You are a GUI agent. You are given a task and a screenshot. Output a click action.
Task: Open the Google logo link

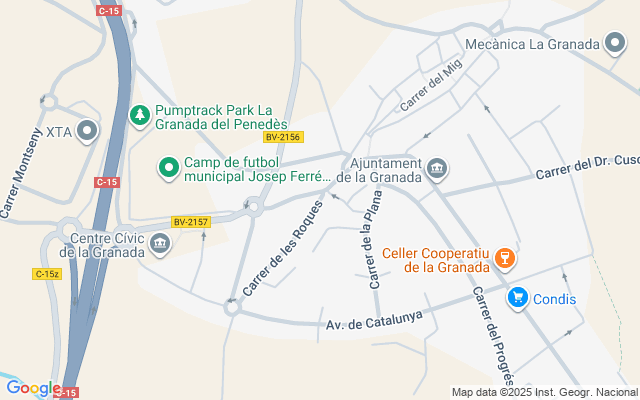pyautogui.click(x=33, y=388)
